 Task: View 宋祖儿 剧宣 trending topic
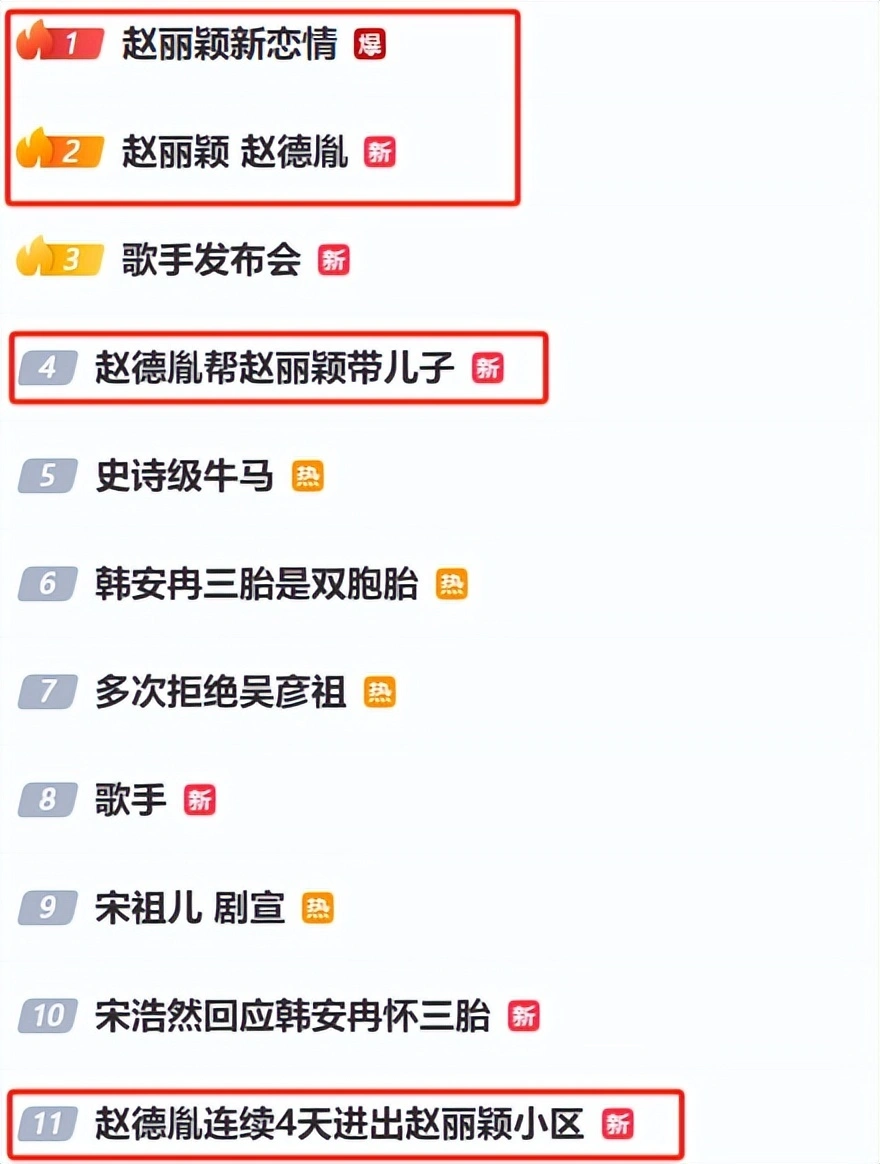(190, 908)
